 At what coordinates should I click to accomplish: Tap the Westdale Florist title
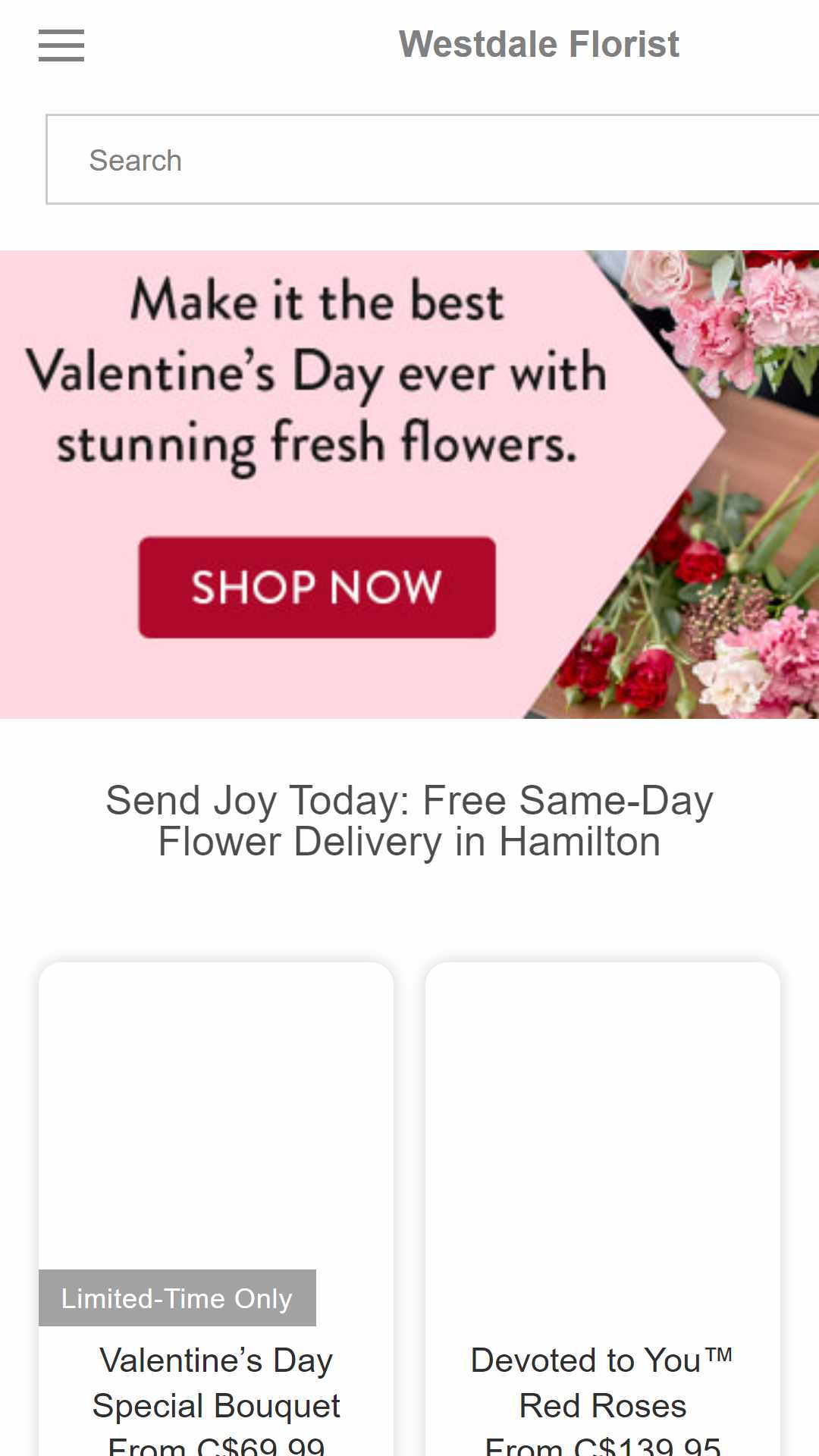(x=538, y=44)
